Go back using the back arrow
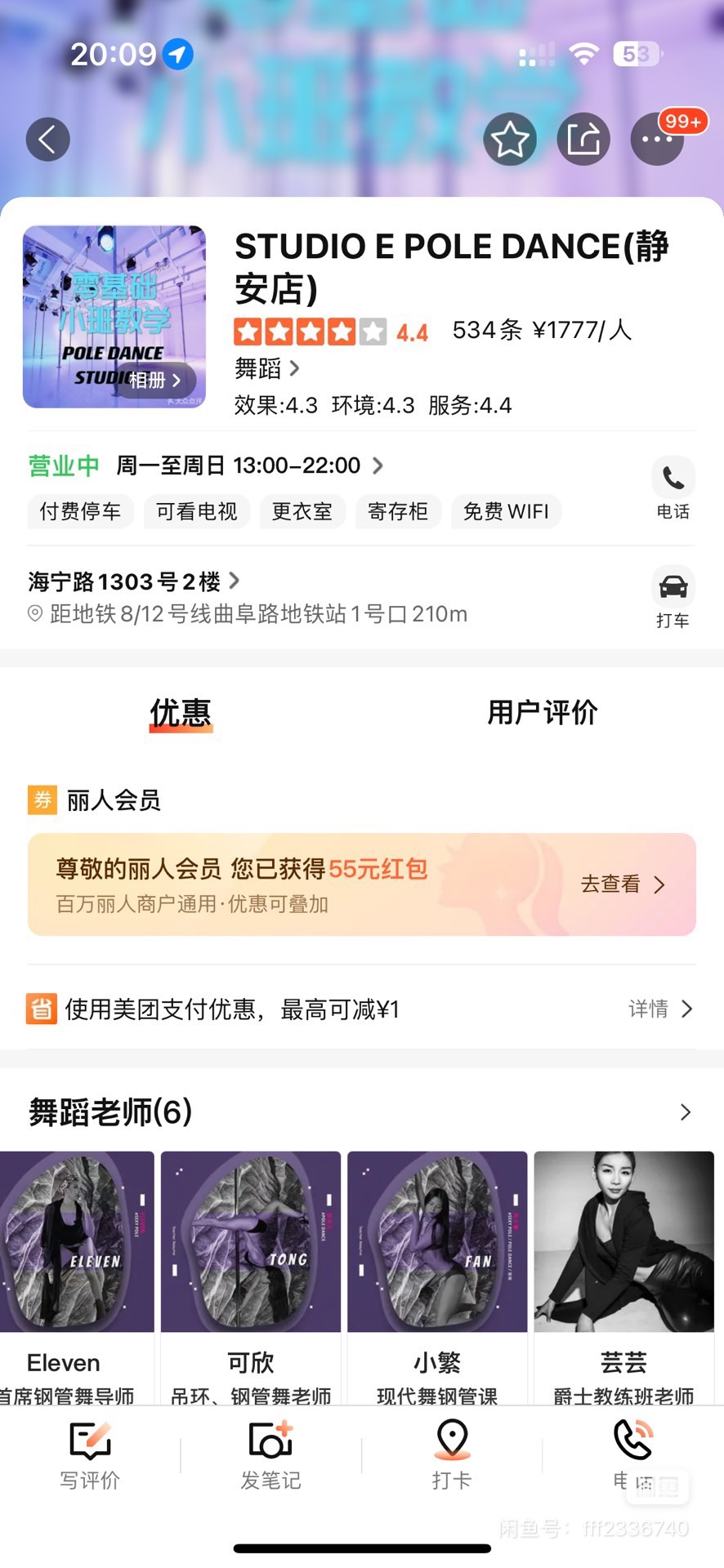 47,140
